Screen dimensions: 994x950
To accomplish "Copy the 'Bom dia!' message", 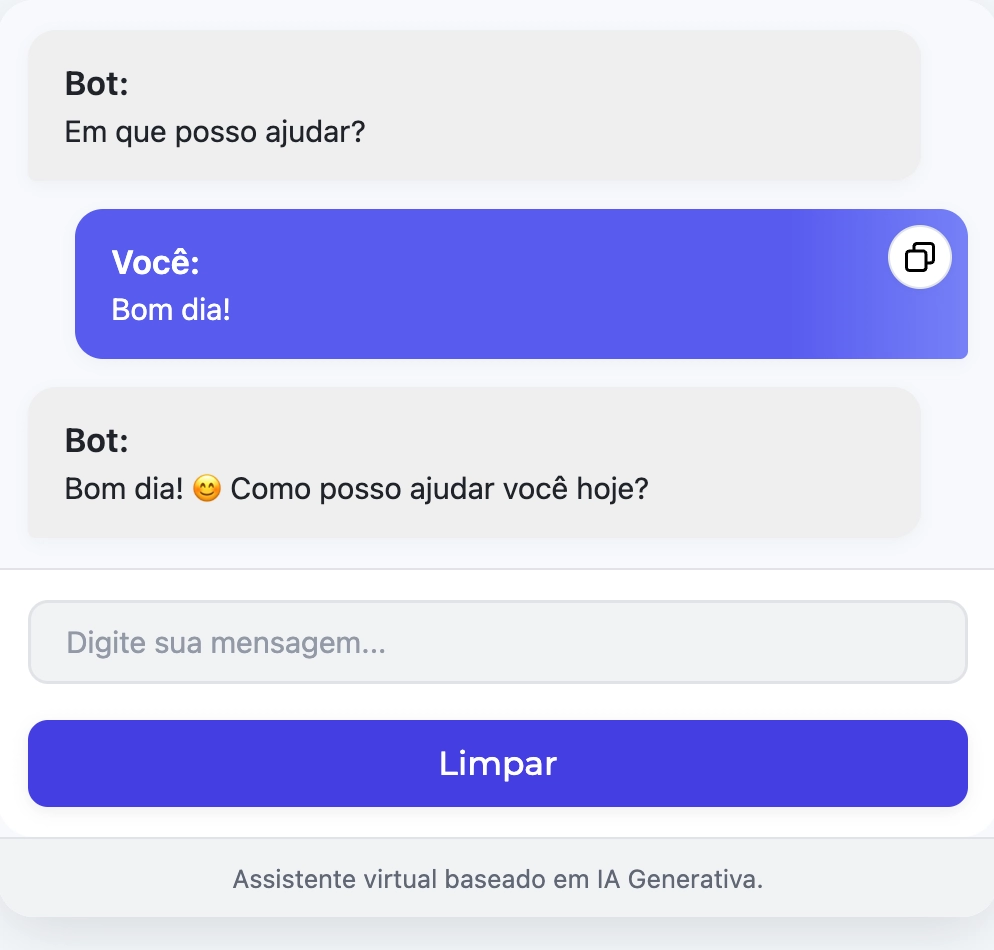I will (x=919, y=258).
